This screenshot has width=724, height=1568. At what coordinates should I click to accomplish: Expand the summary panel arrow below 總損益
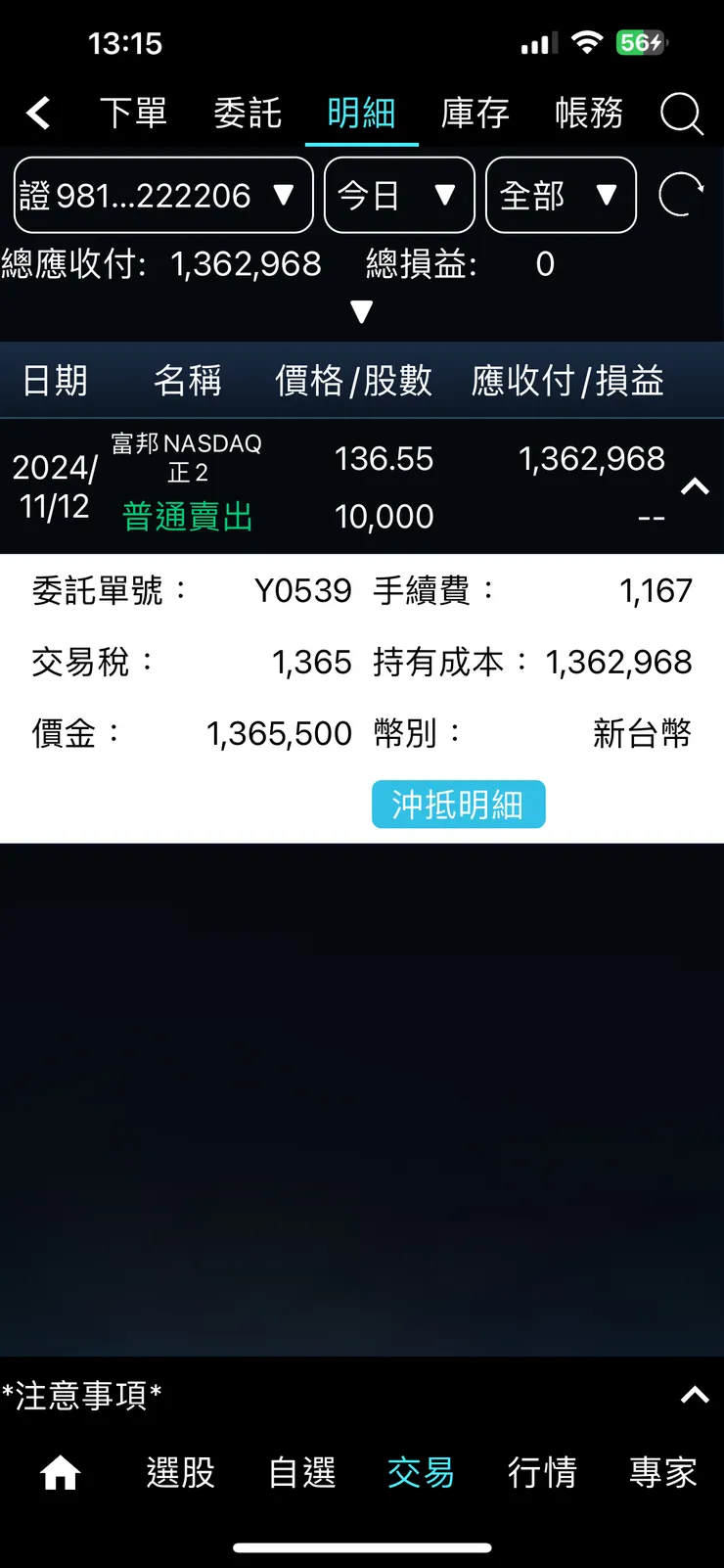click(x=362, y=311)
